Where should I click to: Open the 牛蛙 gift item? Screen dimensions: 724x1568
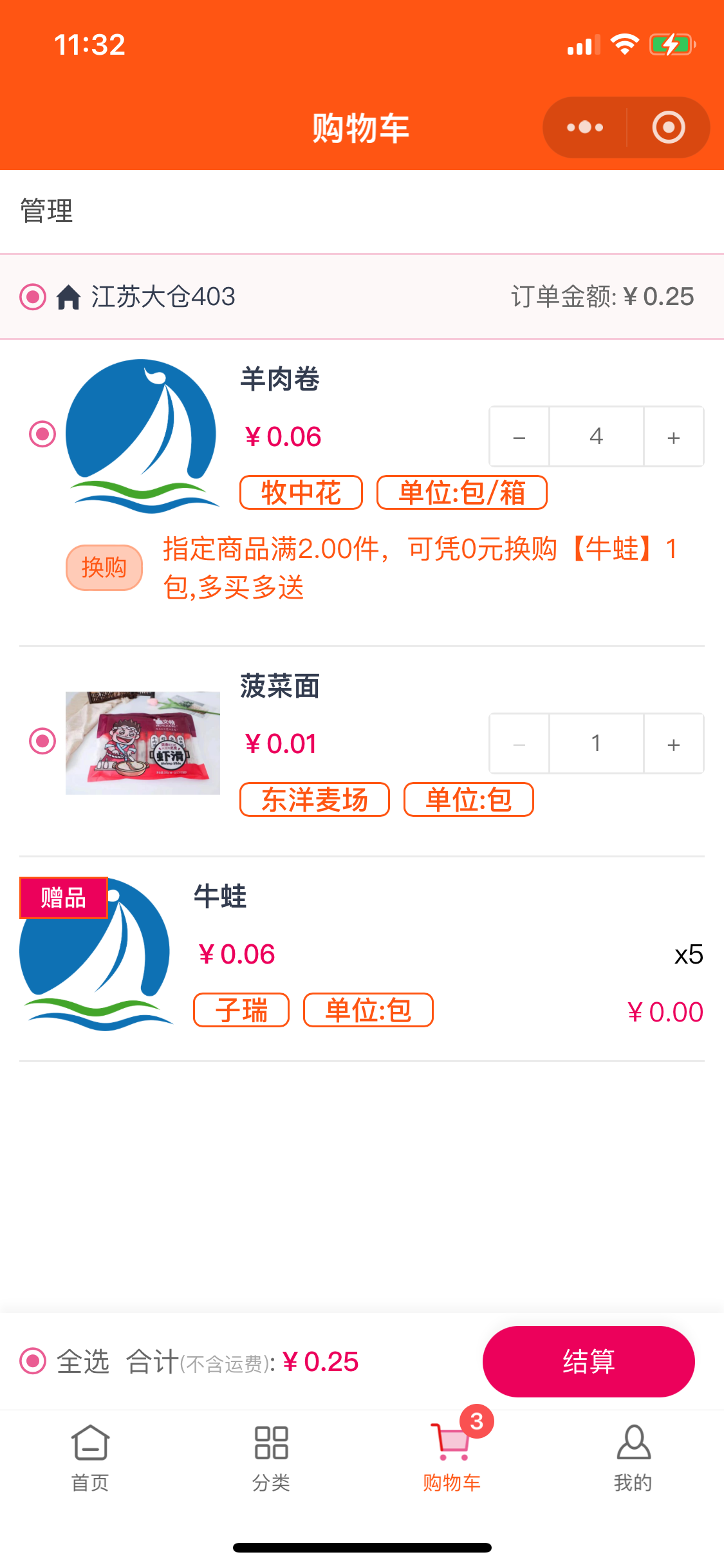tap(221, 896)
